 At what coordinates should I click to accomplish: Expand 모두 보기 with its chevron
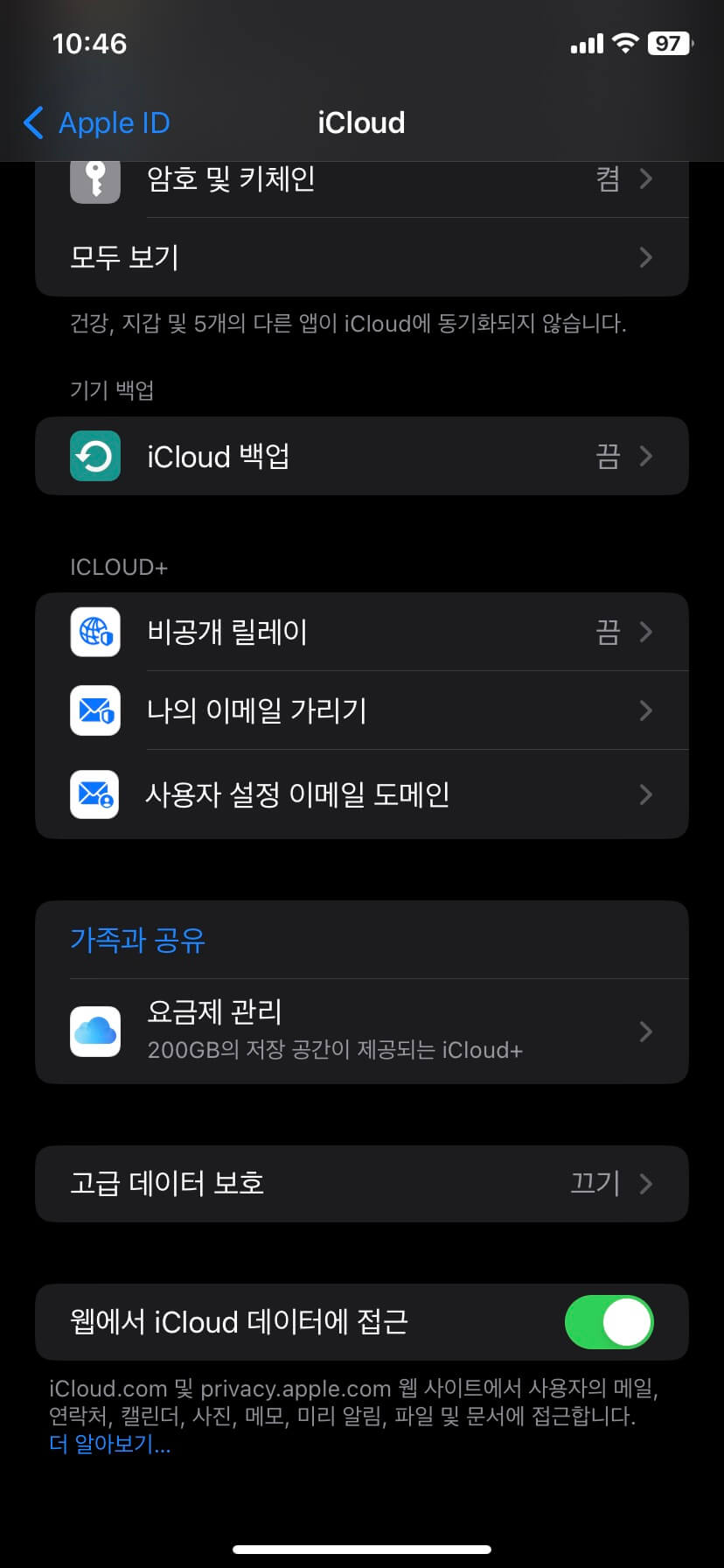(x=645, y=257)
